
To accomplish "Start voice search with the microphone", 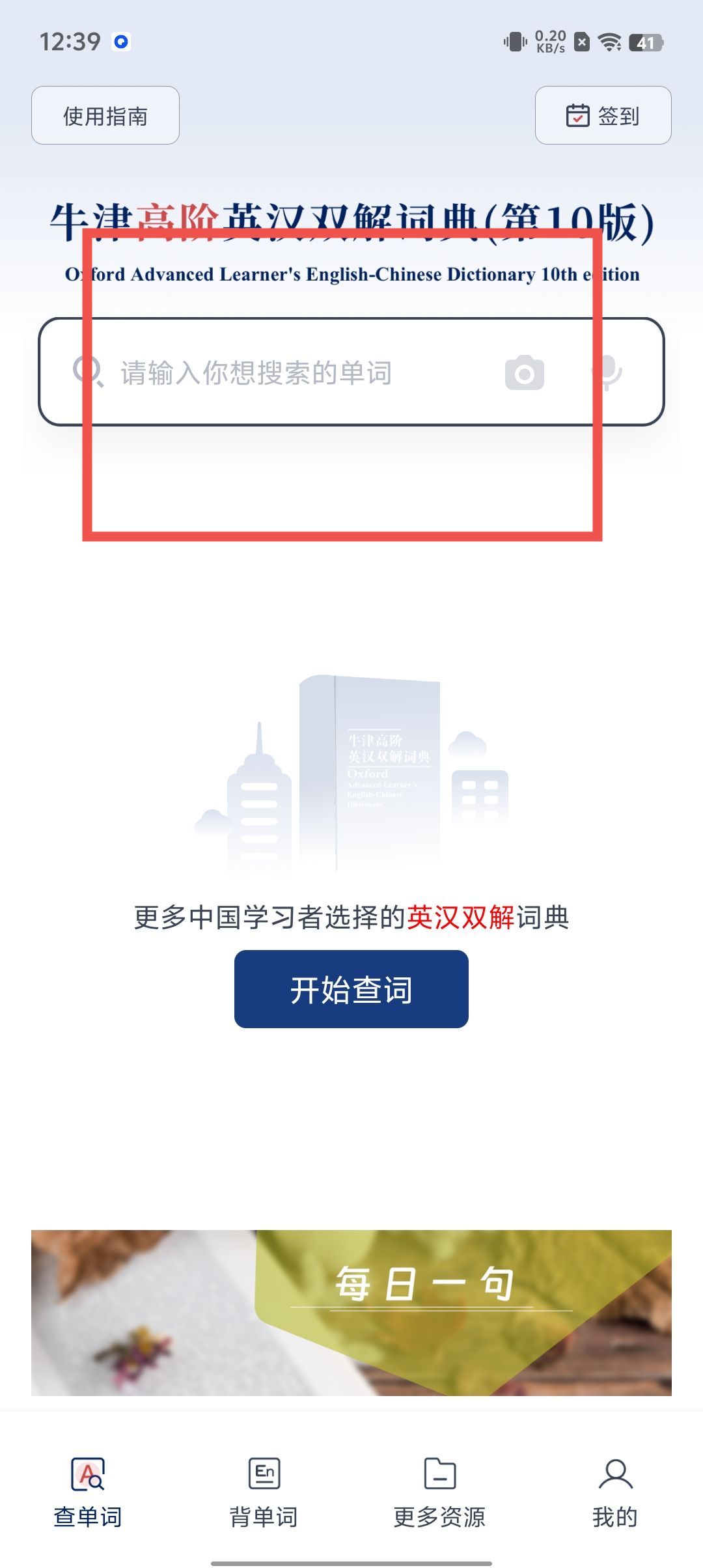I will point(608,372).
